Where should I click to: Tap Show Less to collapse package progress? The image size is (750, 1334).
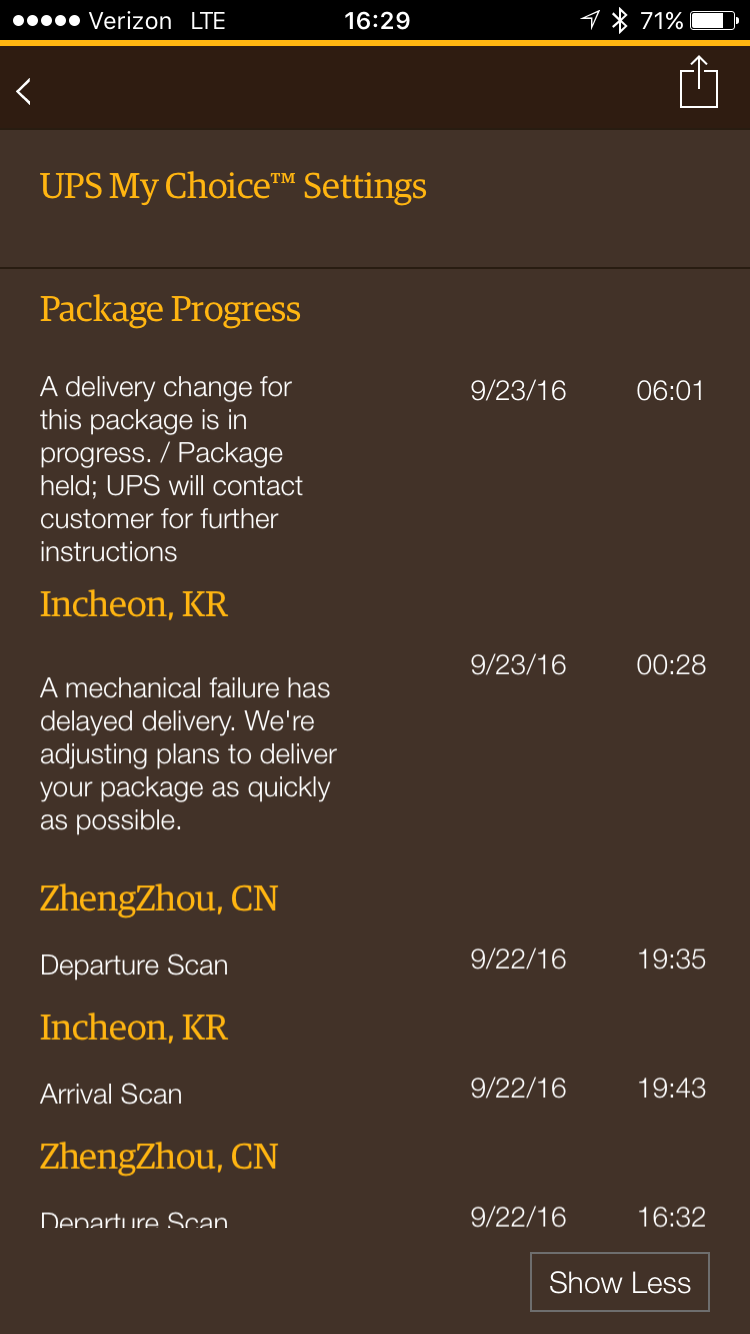click(620, 1282)
